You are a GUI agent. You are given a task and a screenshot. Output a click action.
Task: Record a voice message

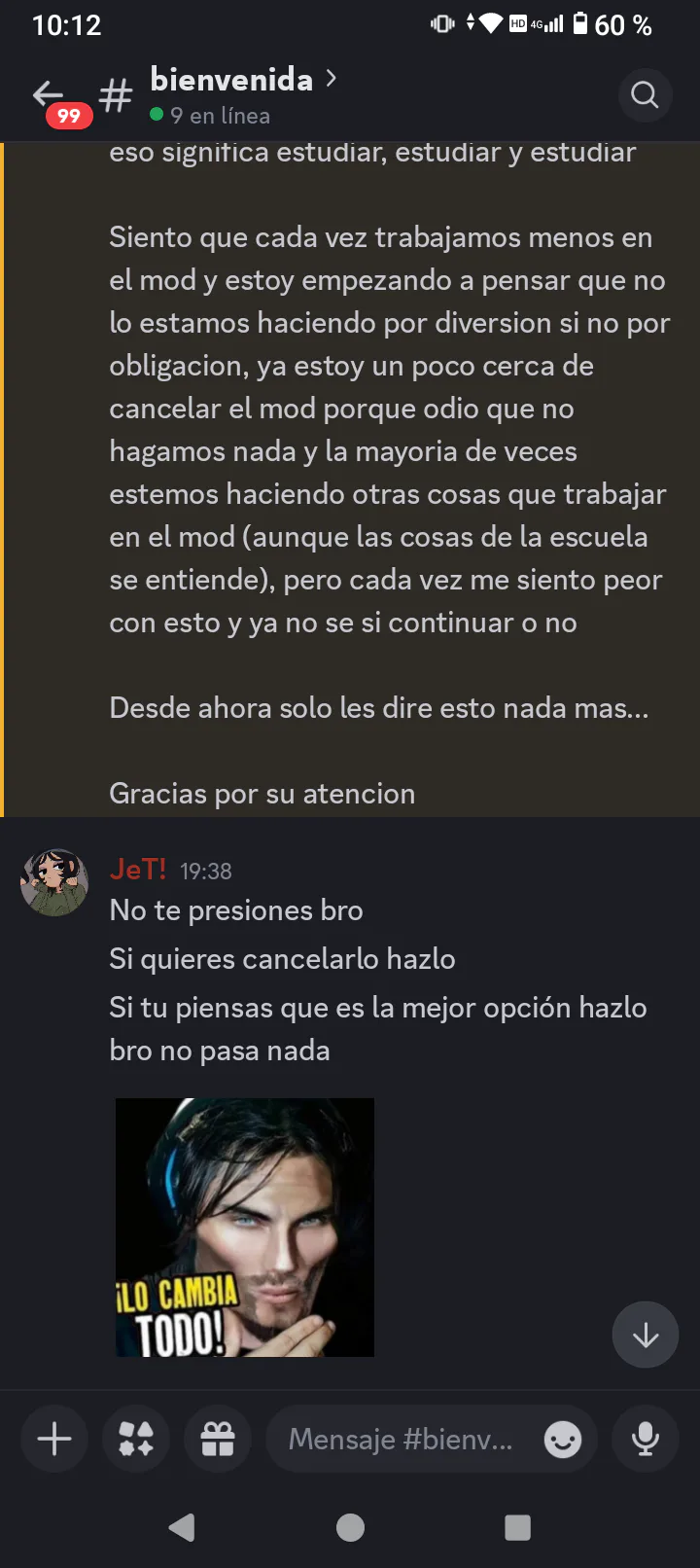click(x=646, y=1439)
